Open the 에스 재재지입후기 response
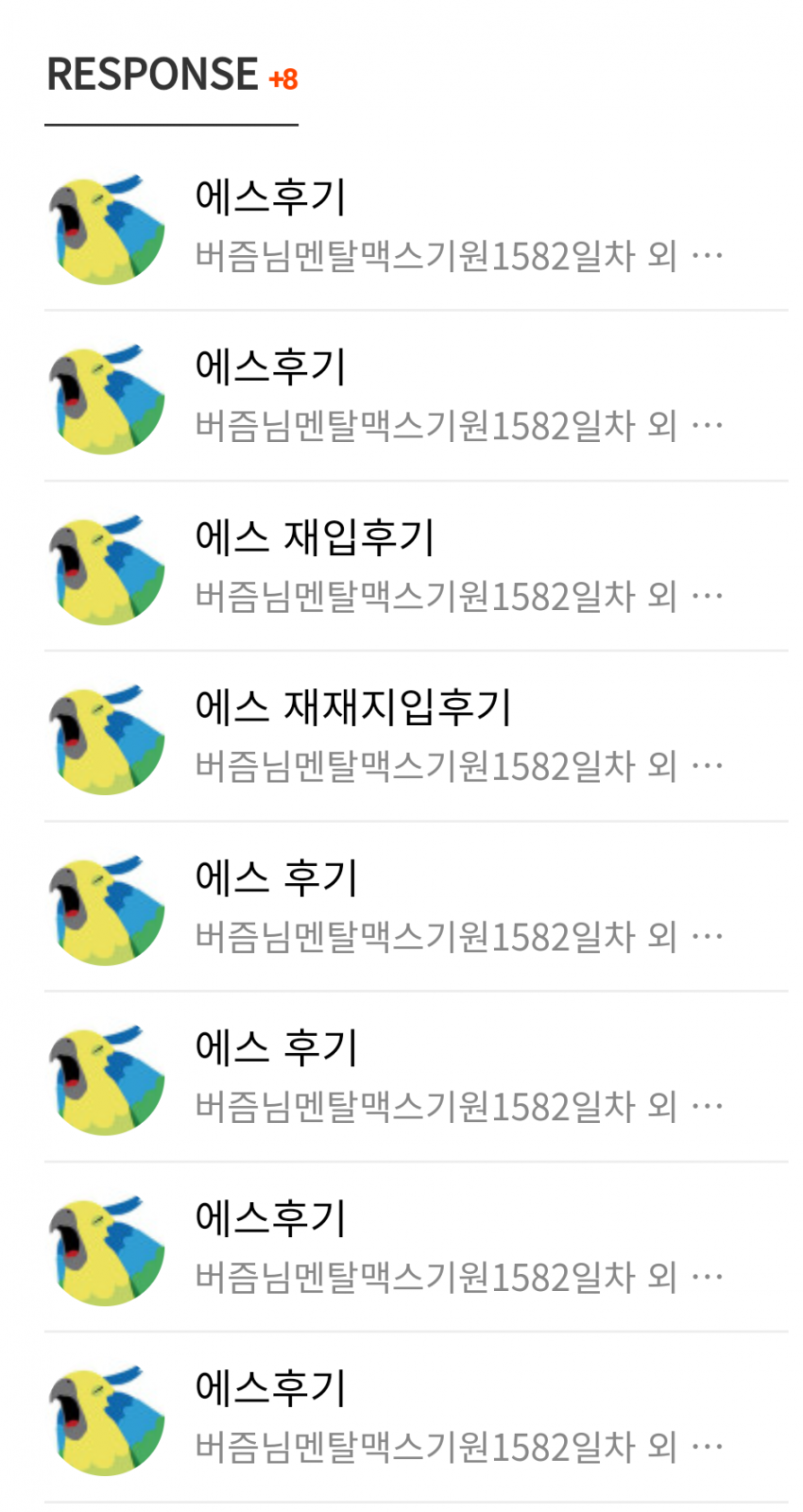 click(416, 737)
